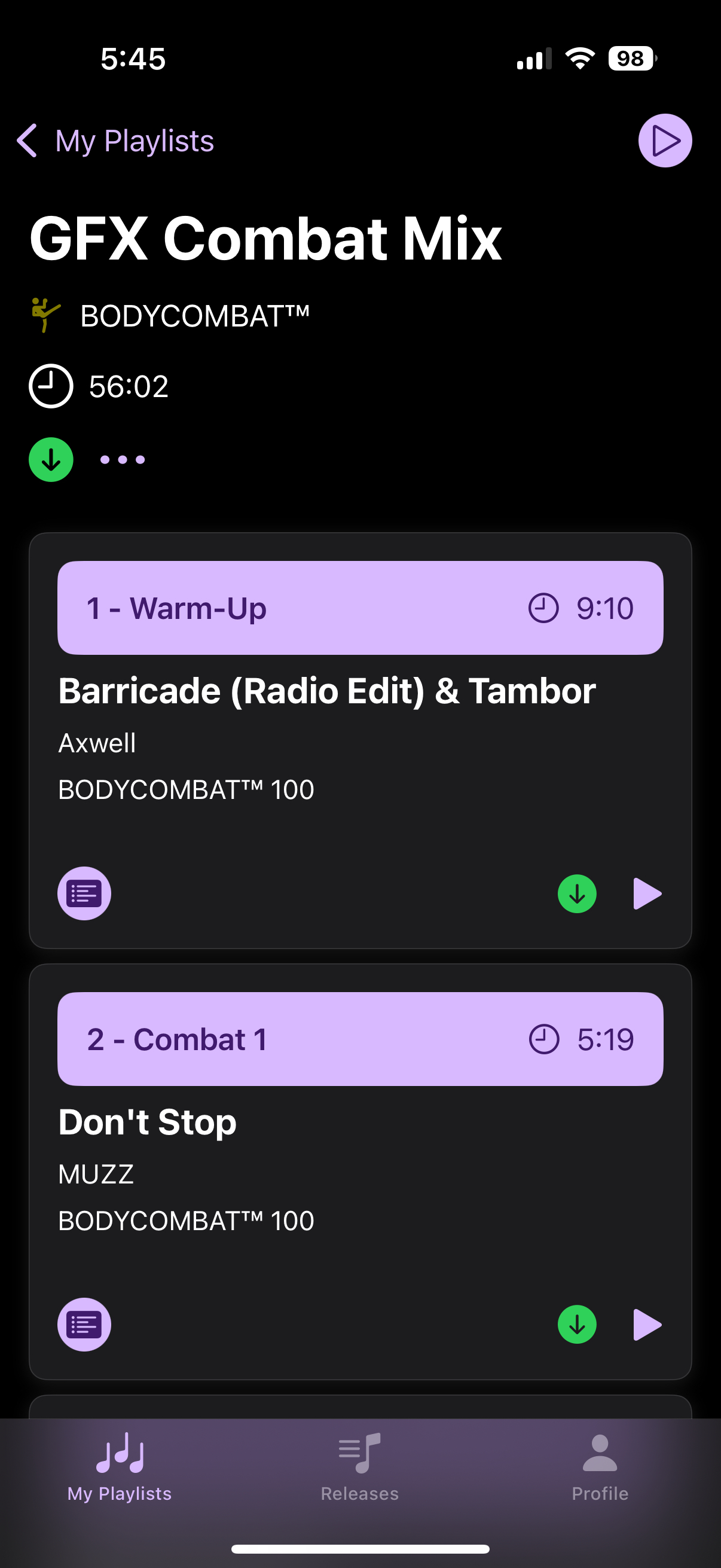The width and height of the screenshot is (721, 1568).
Task: Open notes icon for Don't Stop track
Action: (x=84, y=1325)
